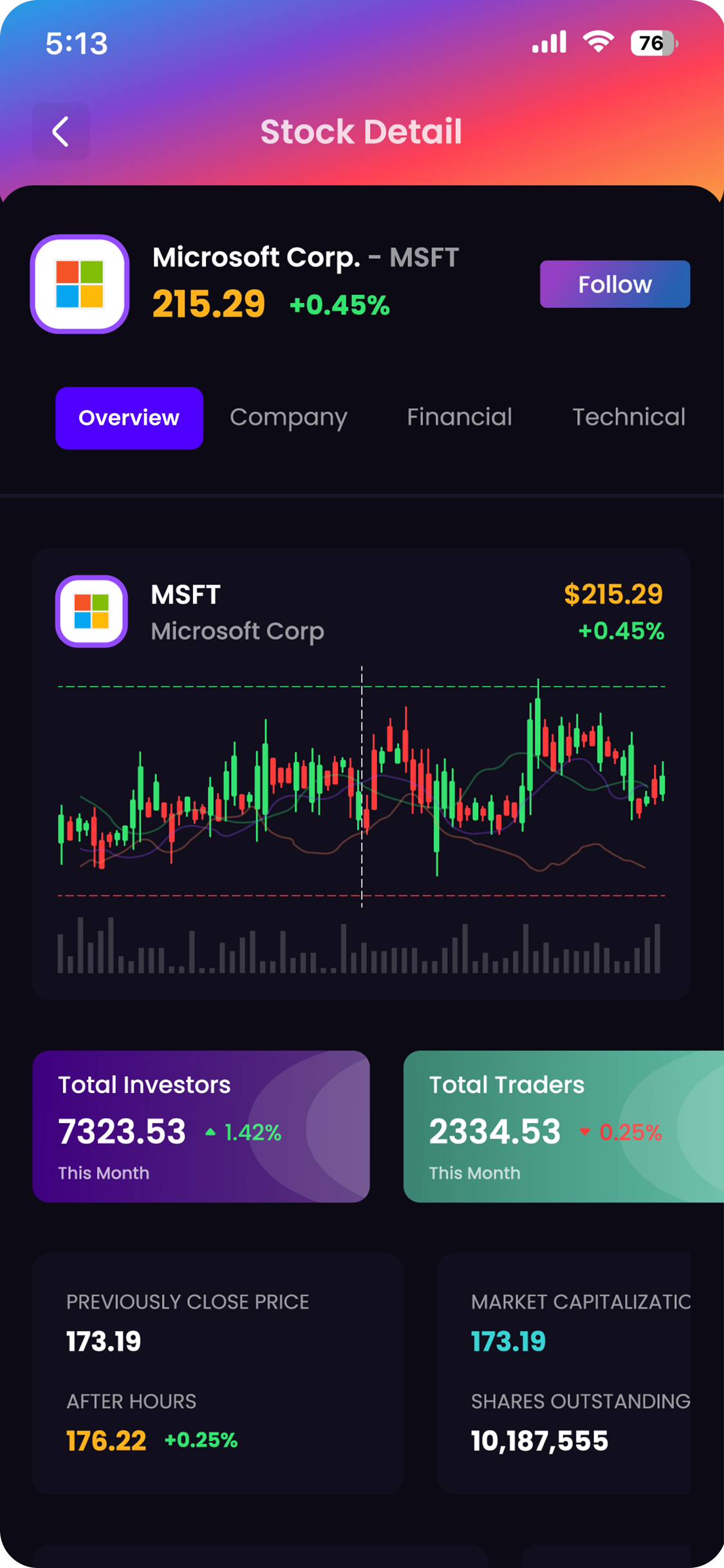
Task: Switch to the Company tab
Action: tap(288, 418)
